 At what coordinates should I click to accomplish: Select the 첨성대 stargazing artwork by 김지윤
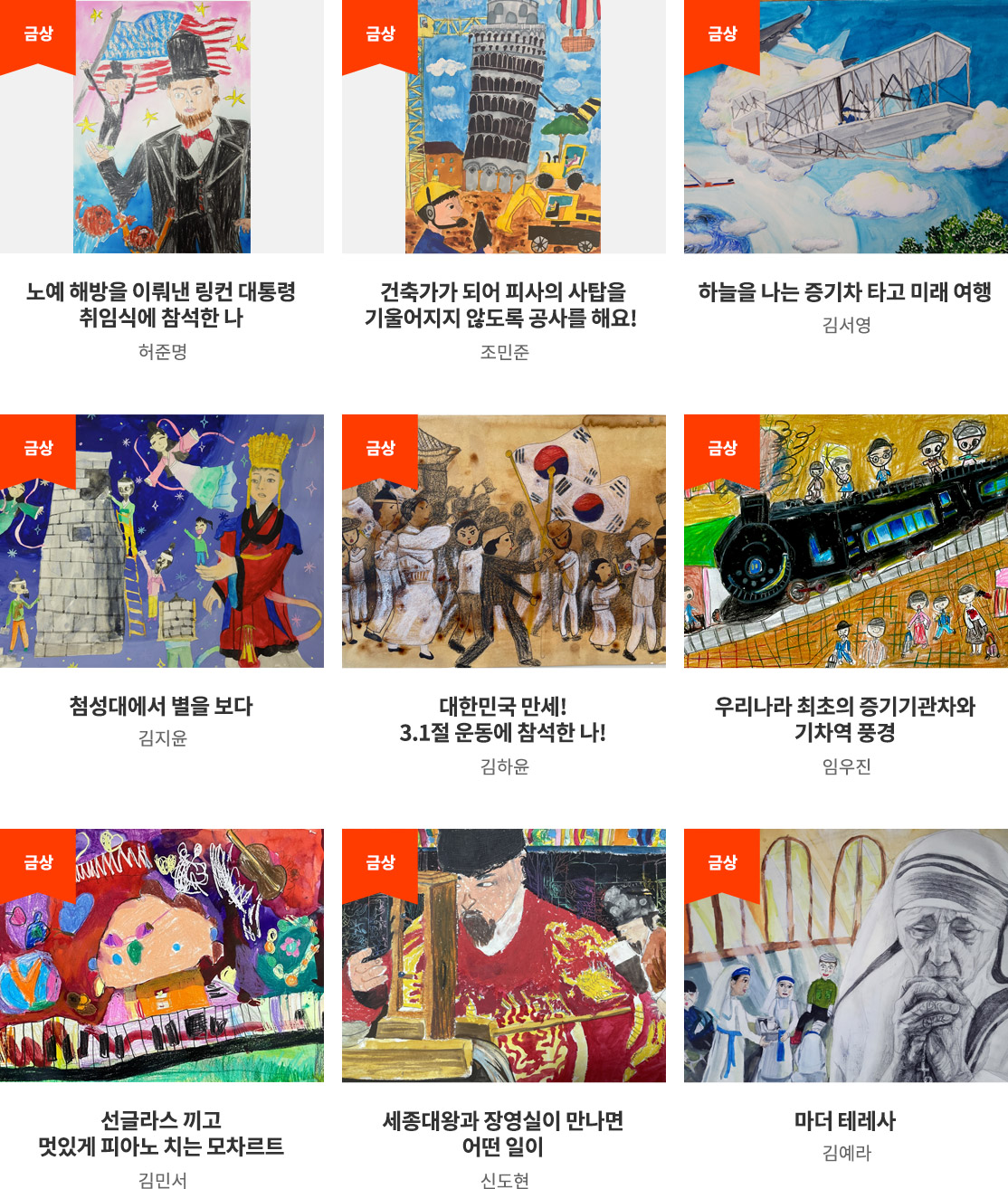coord(162,541)
